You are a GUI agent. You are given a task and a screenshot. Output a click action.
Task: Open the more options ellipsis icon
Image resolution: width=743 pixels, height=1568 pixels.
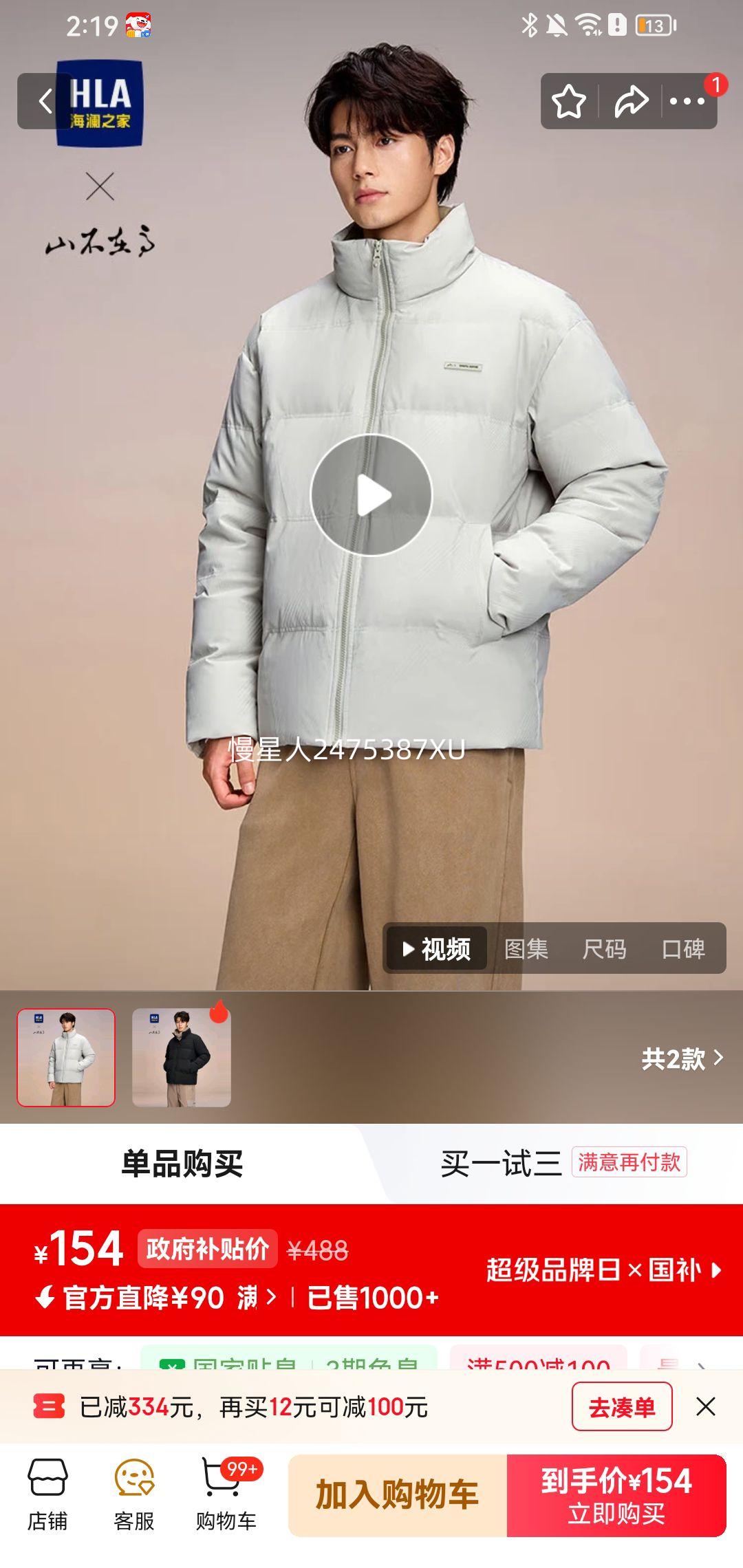click(x=688, y=101)
